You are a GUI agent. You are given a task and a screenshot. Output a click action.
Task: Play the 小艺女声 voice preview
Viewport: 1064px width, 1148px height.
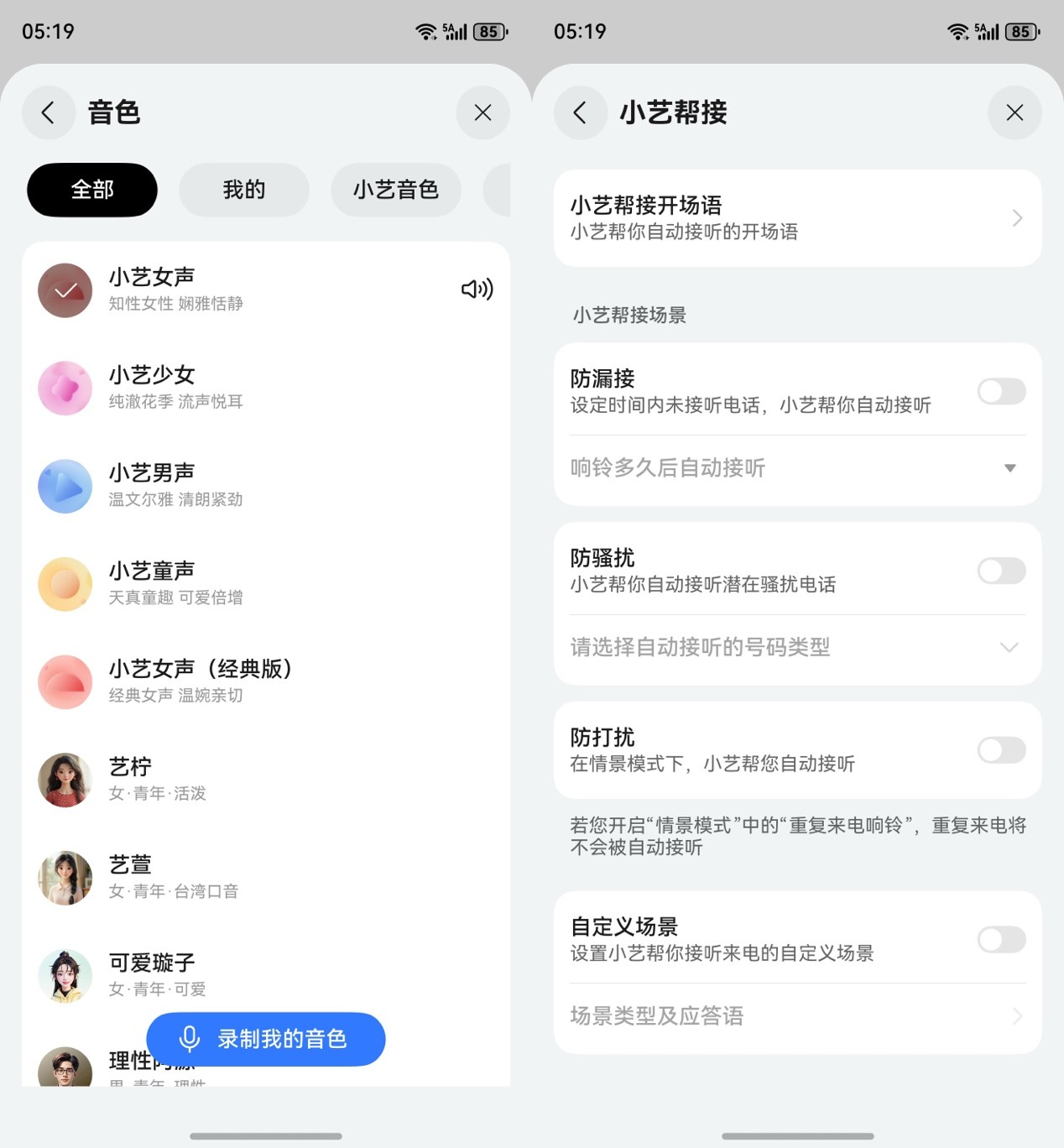pos(476,290)
